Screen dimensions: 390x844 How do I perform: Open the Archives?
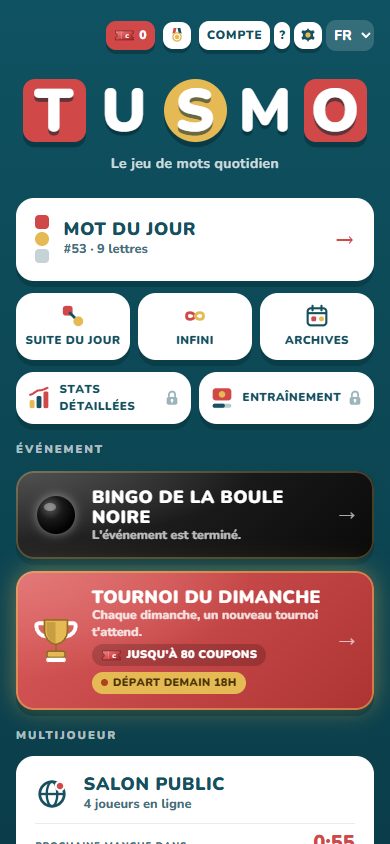pos(317,327)
